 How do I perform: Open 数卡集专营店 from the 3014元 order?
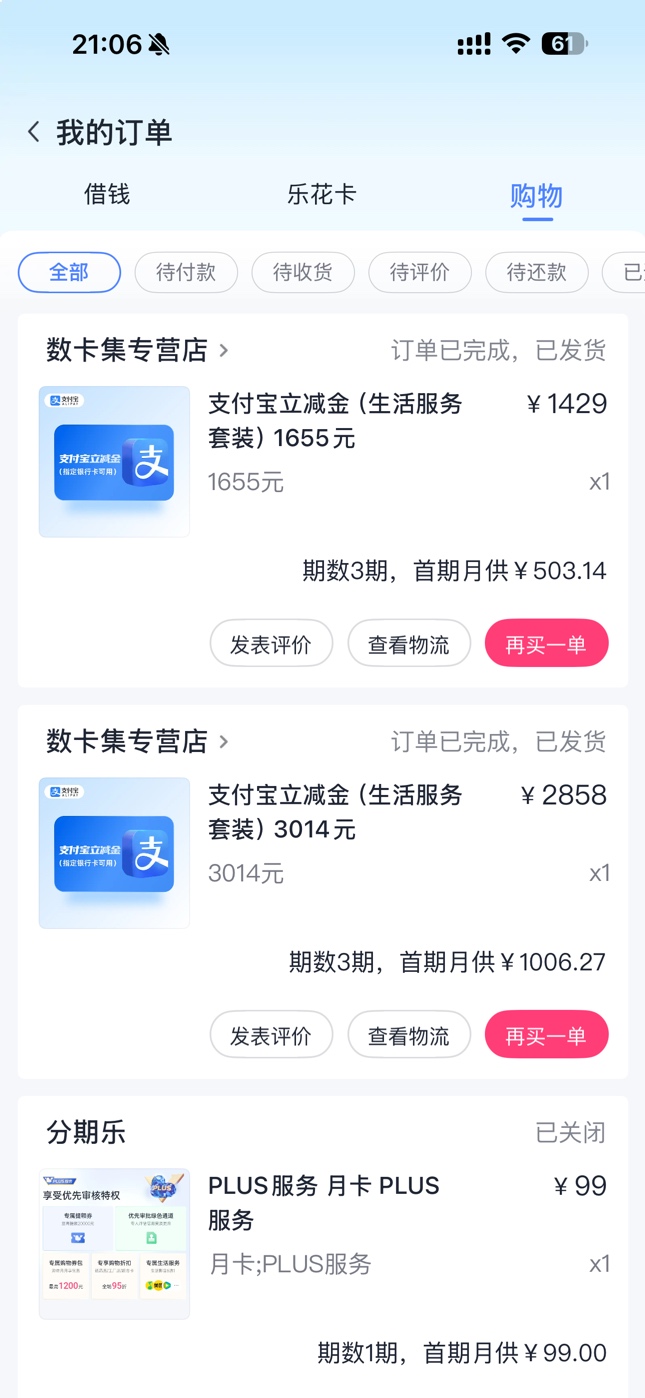137,741
